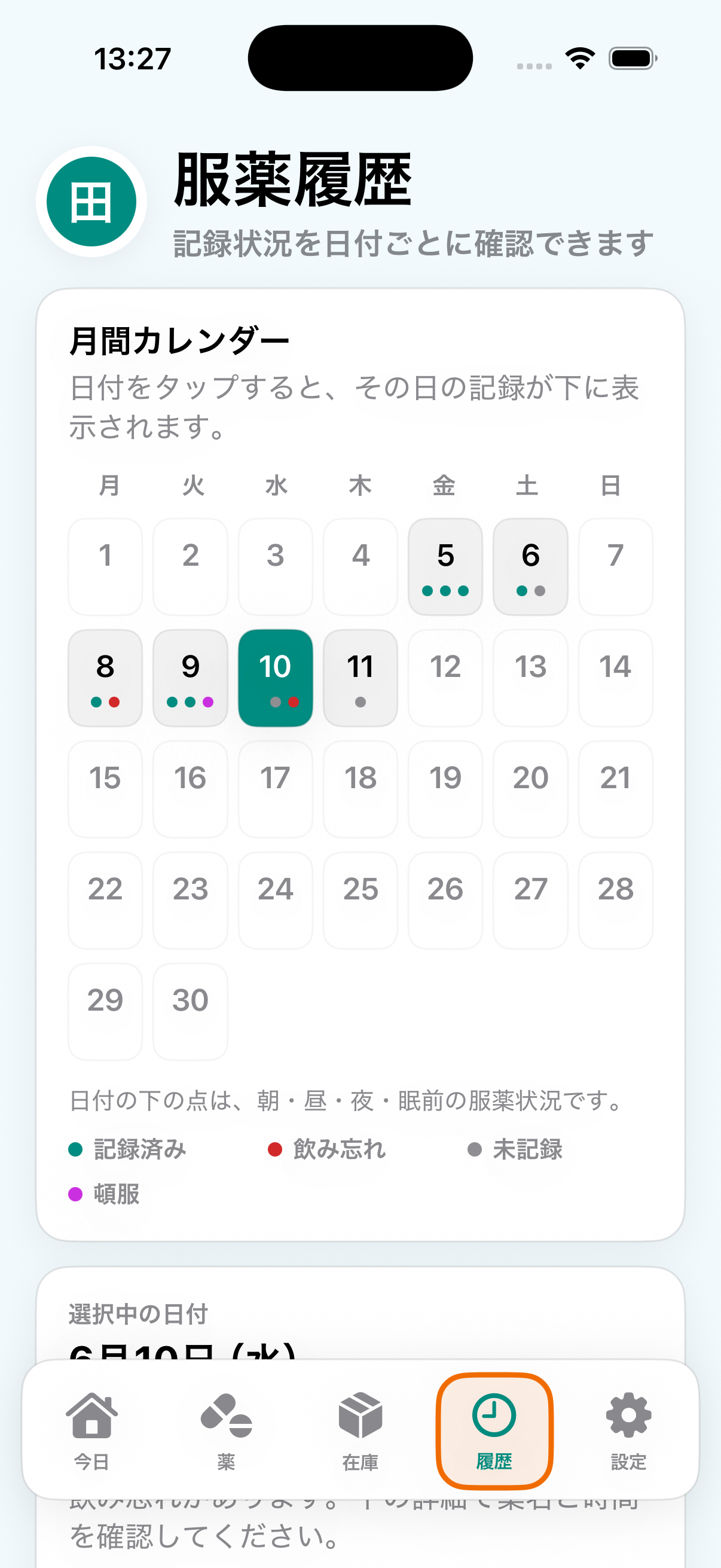
Task: Tap day 3 on the calendar
Action: (x=276, y=567)
